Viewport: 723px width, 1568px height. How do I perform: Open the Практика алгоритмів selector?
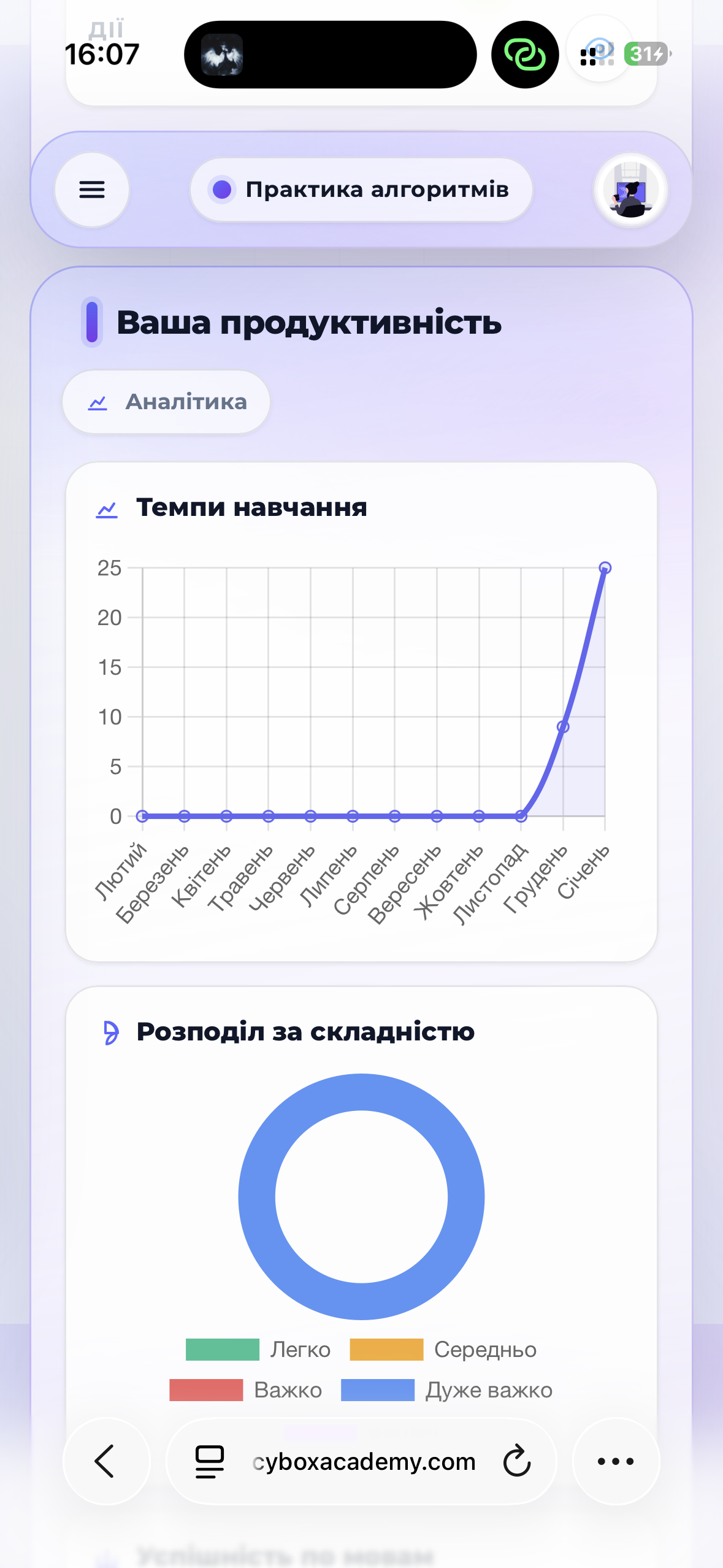361,190
